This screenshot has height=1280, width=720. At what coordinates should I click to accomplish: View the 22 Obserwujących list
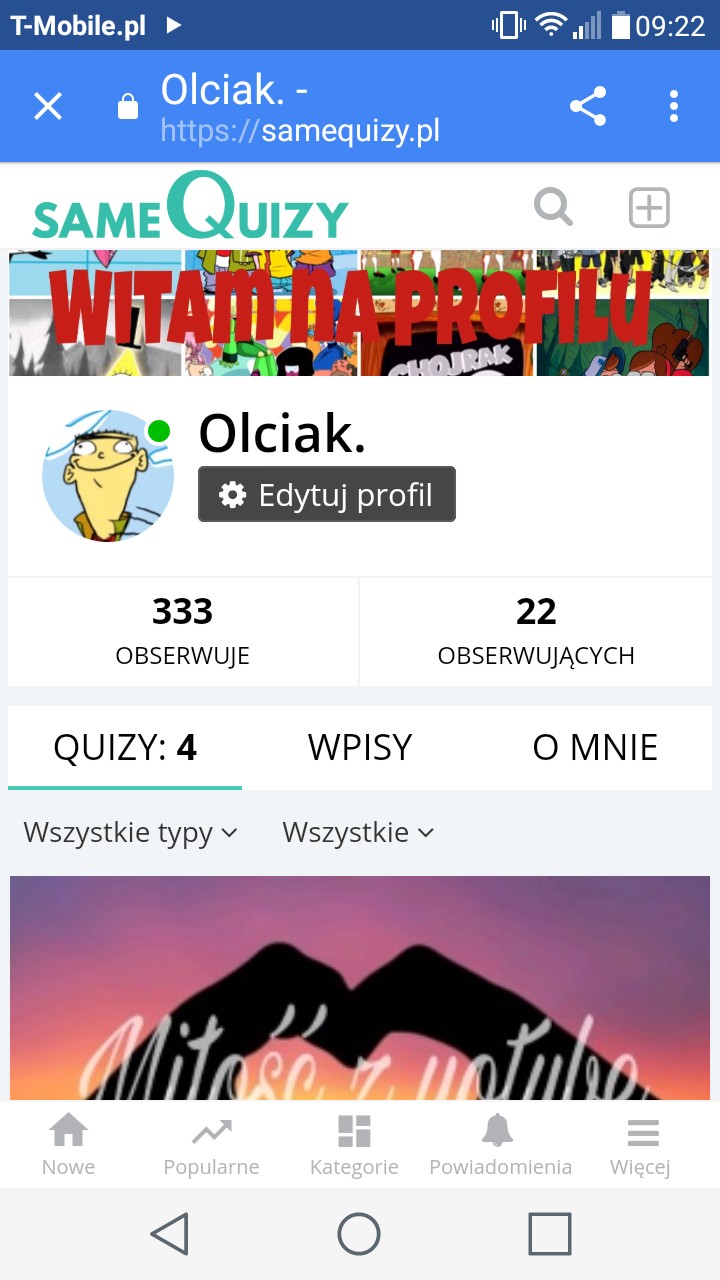tap(536, 630)
